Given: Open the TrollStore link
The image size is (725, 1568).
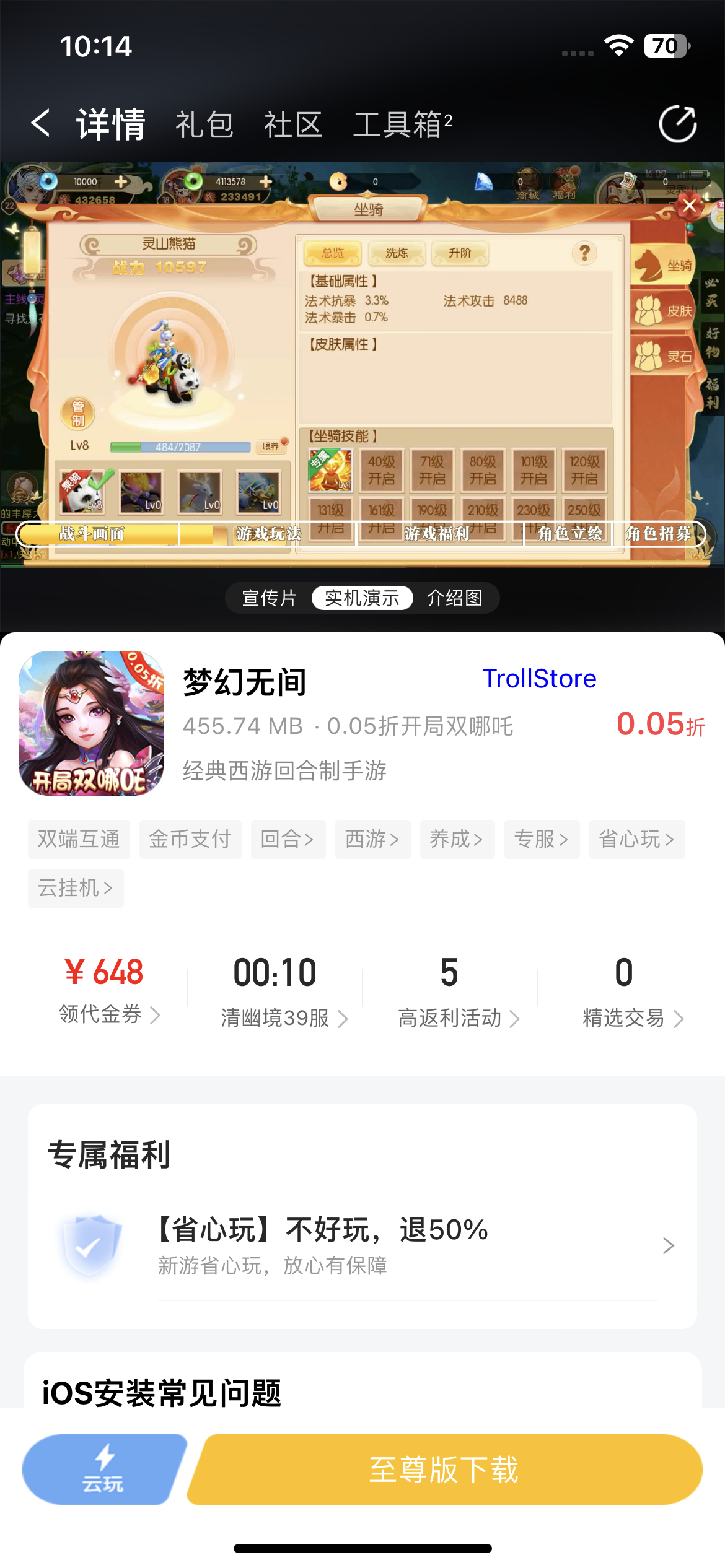Looking at the screenshot, I should (x=539, y=679).
